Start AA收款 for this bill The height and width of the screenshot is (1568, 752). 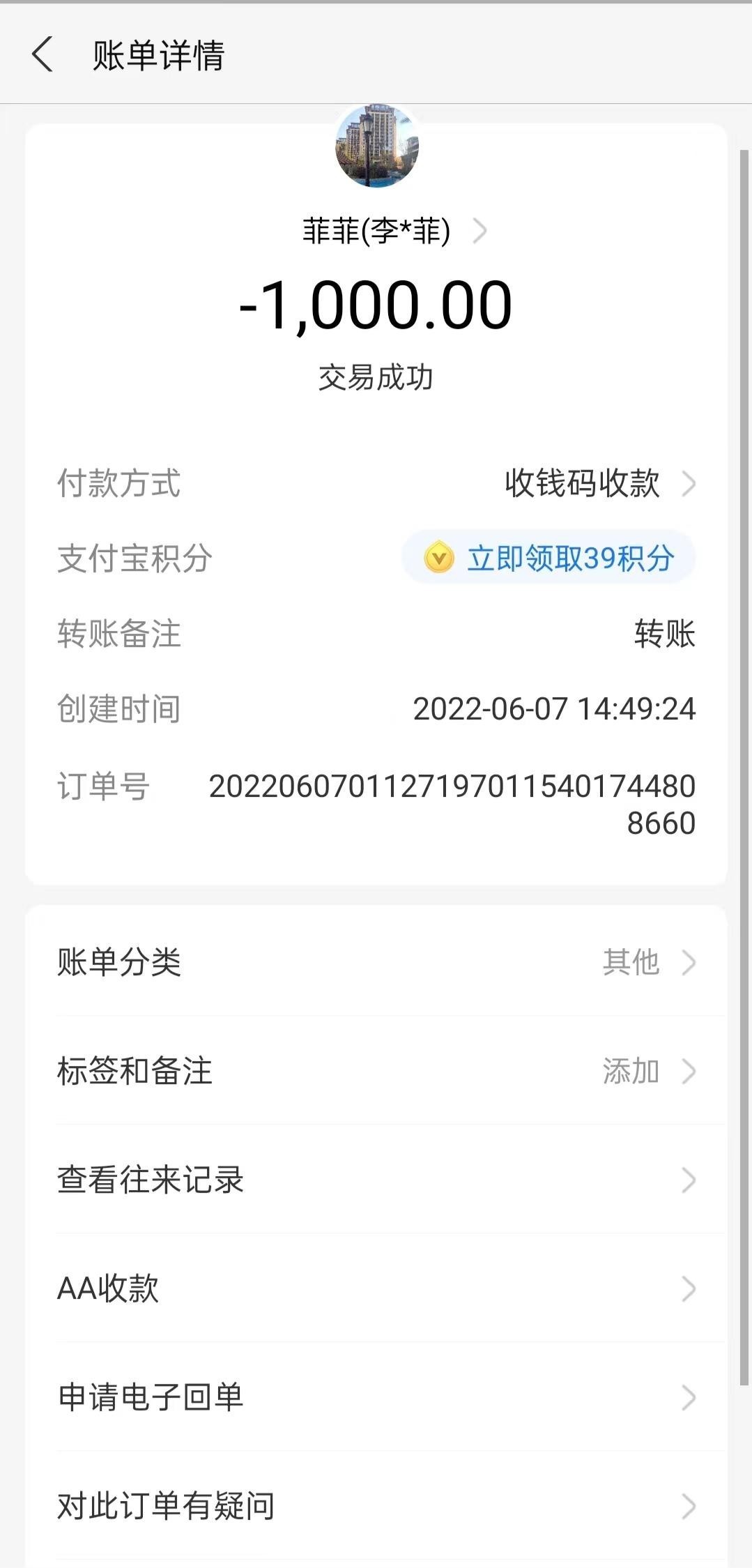coord(376,1288)
